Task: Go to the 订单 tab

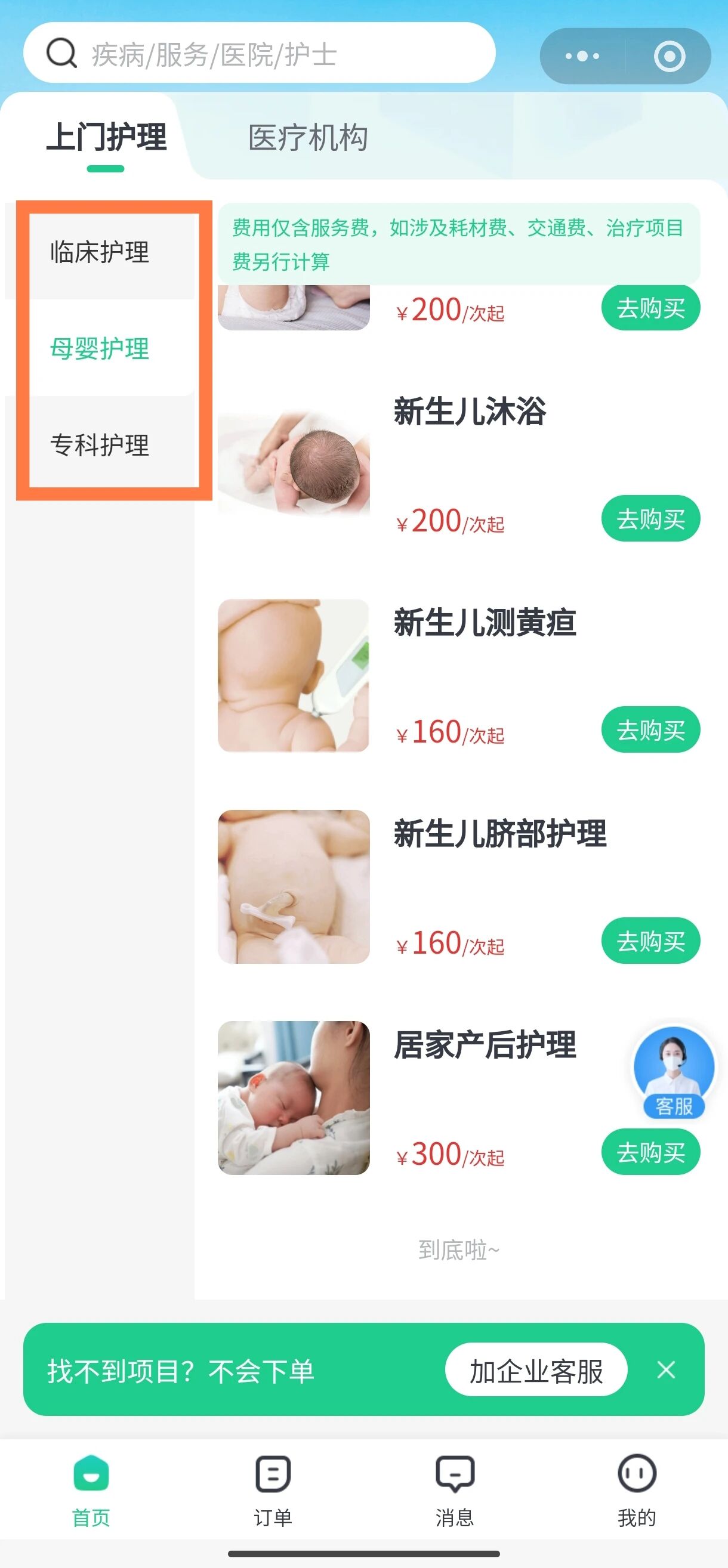Action: [x=273, y=1491]
